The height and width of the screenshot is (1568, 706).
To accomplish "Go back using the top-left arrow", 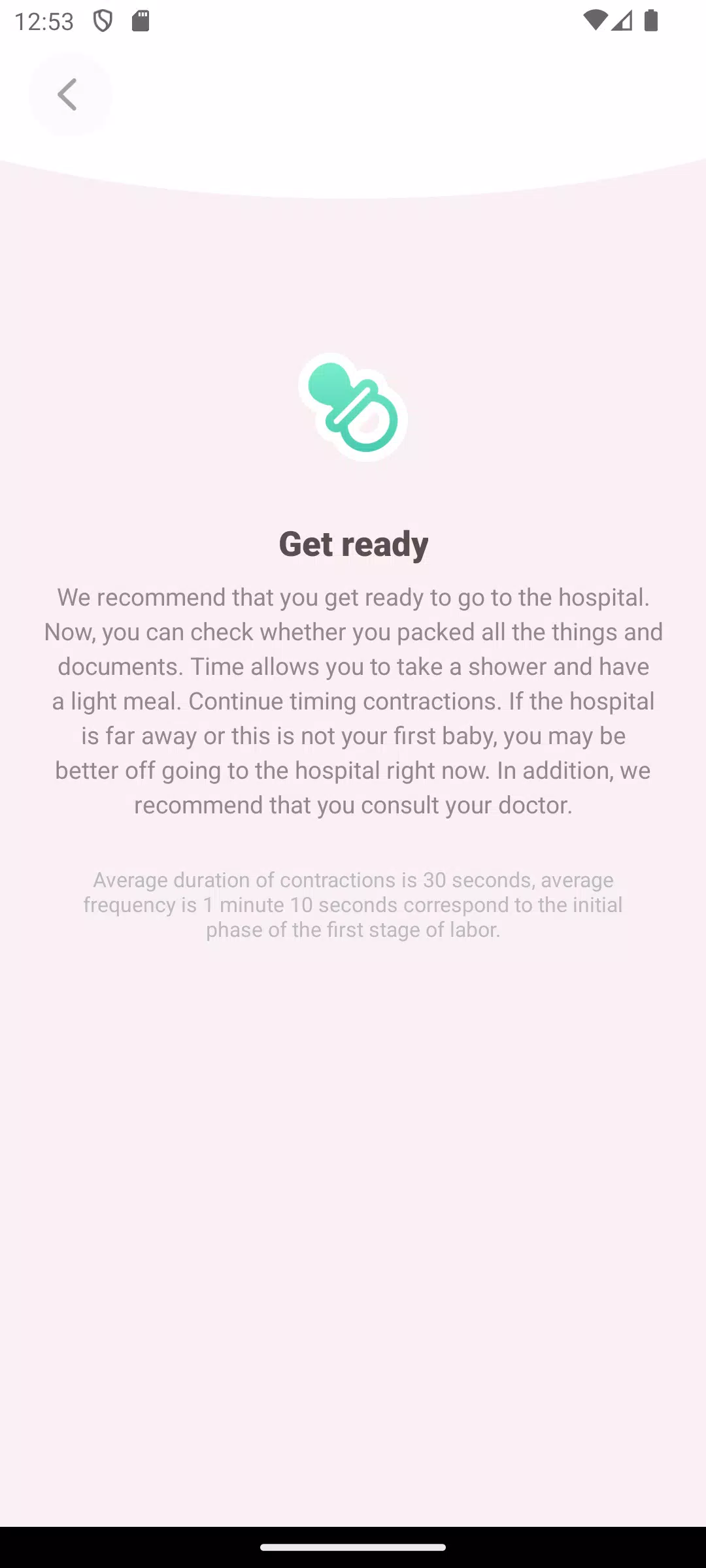I will tap(69, 95).
